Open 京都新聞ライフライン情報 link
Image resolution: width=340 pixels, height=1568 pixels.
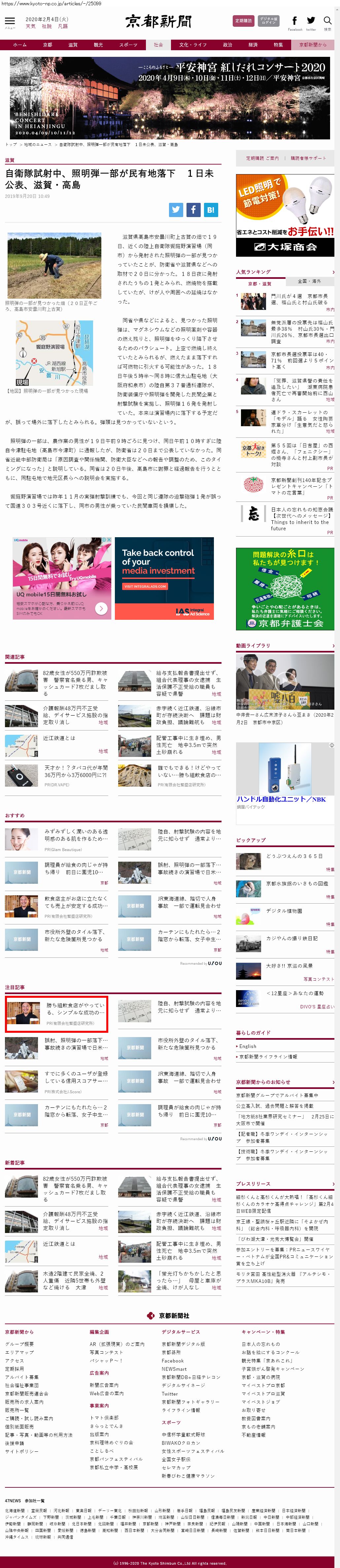tap(268, 1057)
